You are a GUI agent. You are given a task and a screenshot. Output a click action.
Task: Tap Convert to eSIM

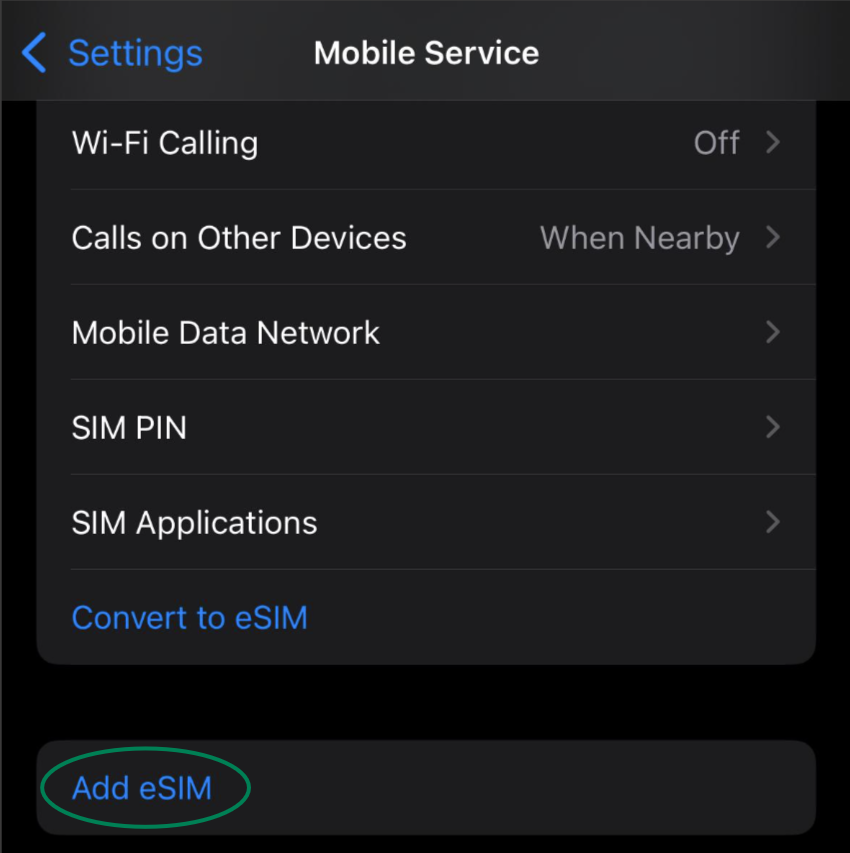tap(190, 618)
